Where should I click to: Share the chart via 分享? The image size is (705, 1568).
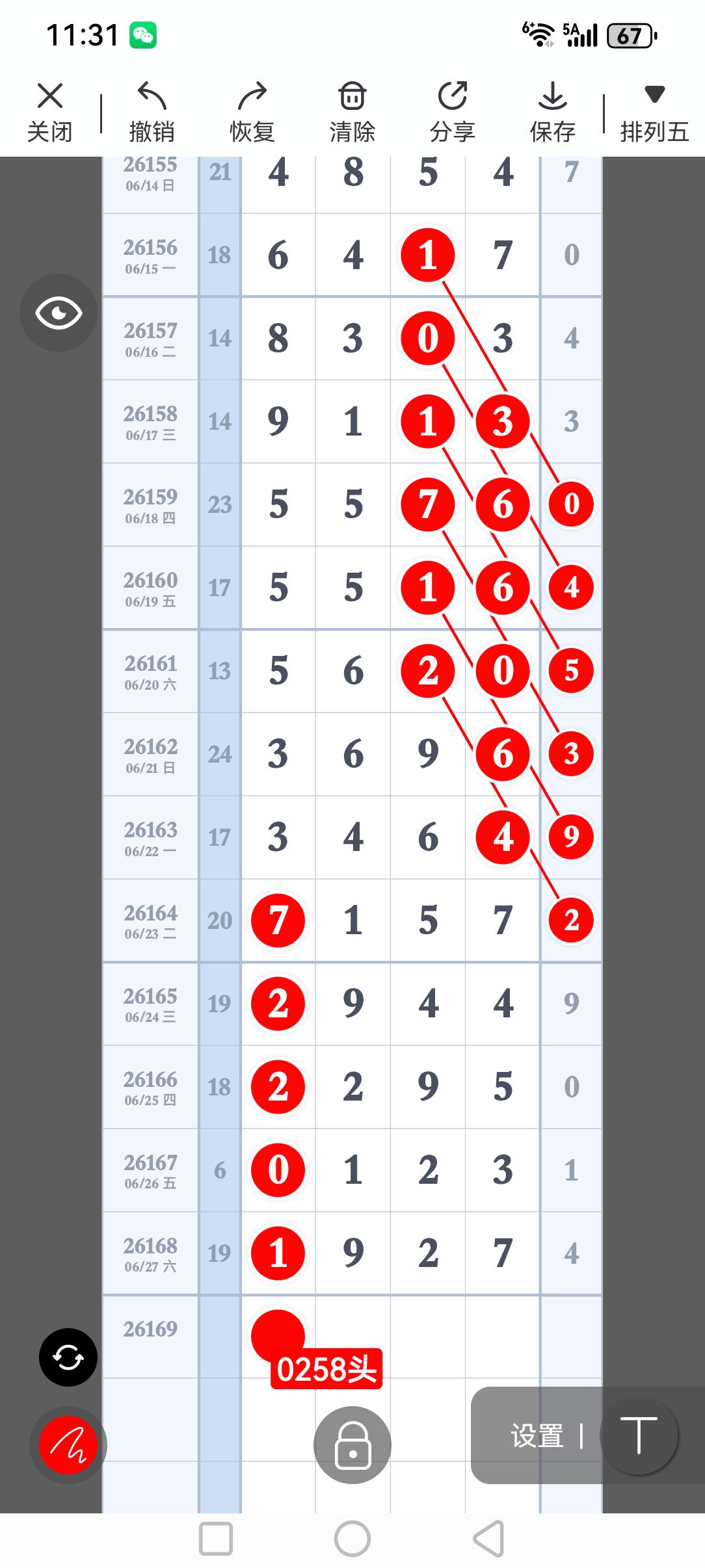452,112
